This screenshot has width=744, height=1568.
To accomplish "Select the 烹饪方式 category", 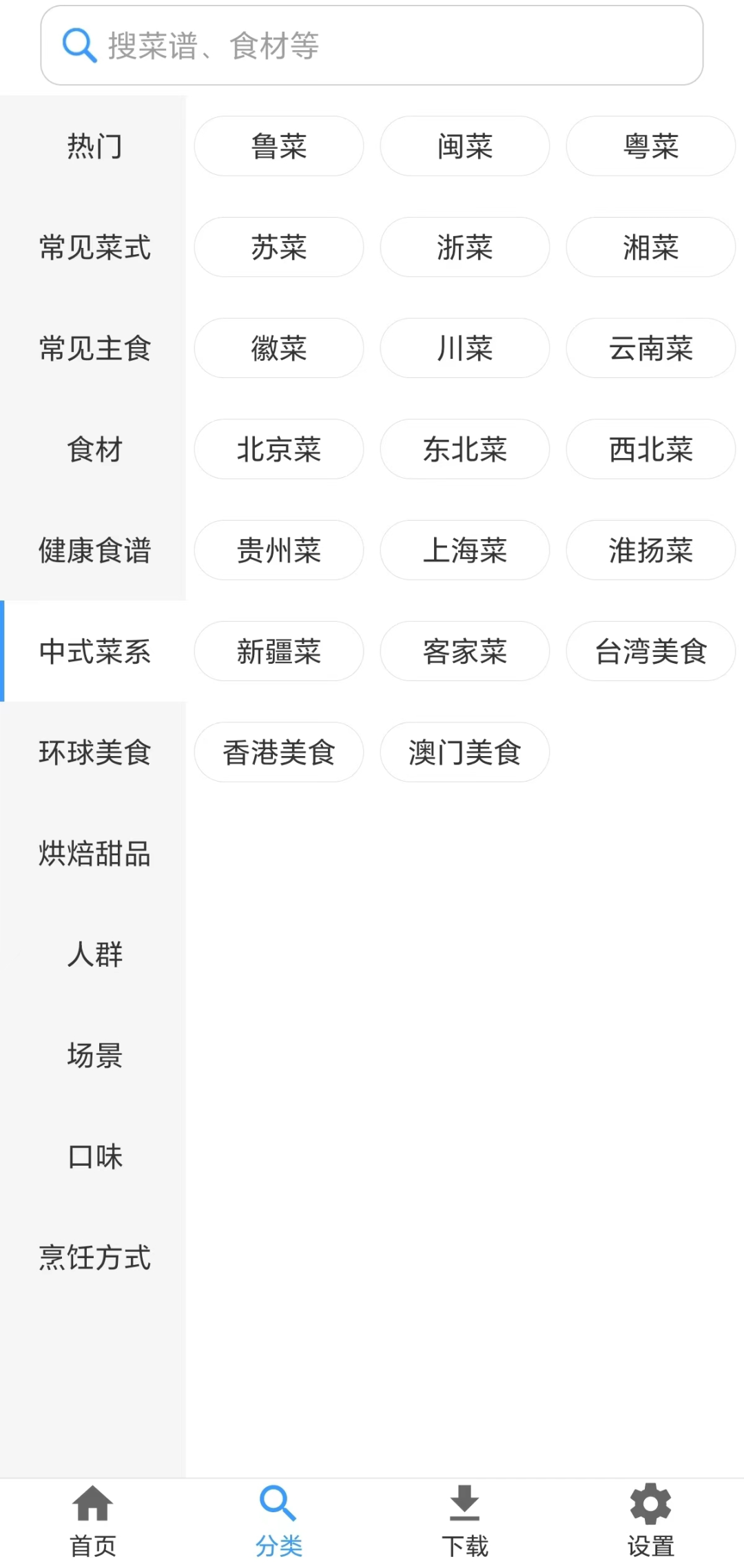I will 94,1257.
